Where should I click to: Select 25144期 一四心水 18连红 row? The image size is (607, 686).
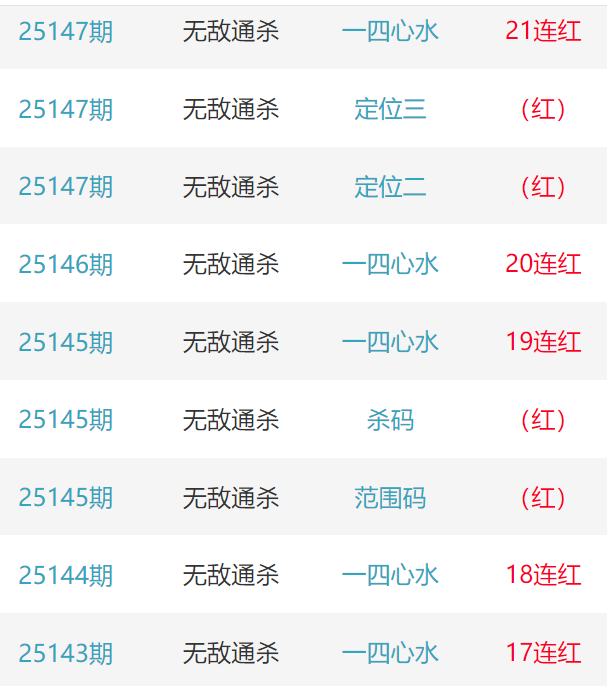pyautogui.click(x=390, y=575)
